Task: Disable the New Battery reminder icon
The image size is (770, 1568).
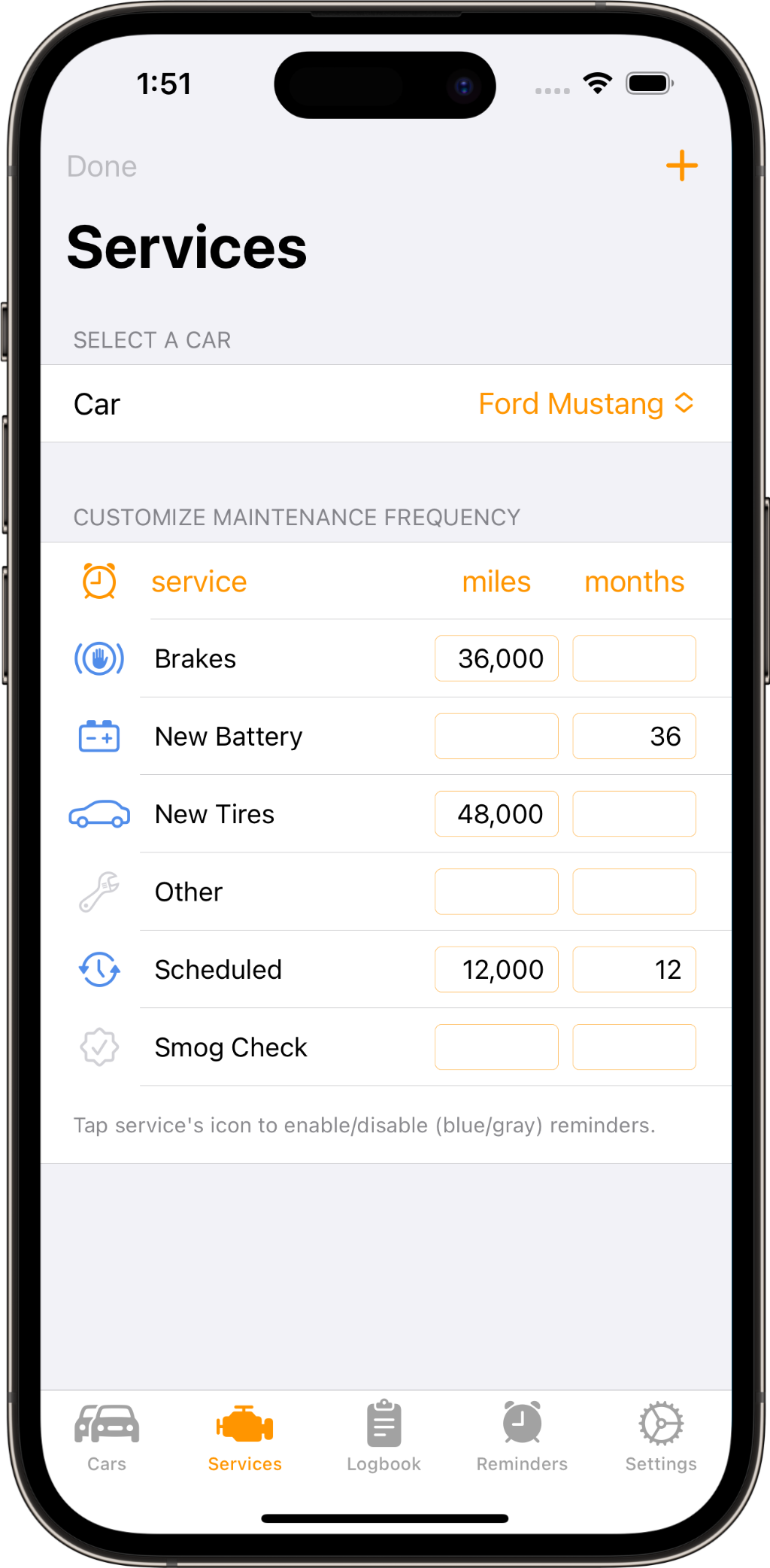Action: (99, 737)
